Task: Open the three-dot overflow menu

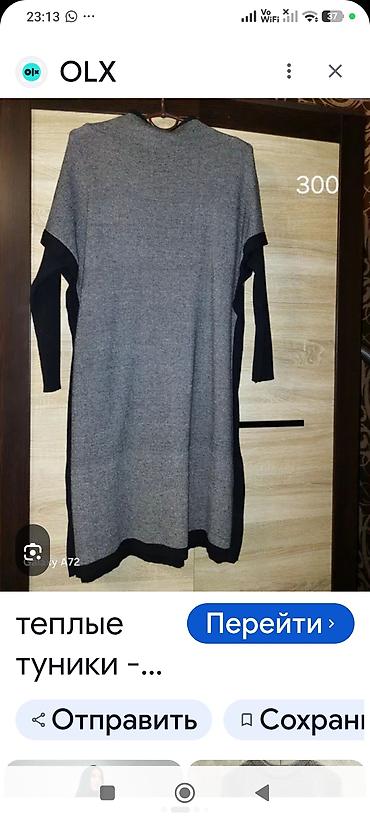Action: [x=289, y=71]
